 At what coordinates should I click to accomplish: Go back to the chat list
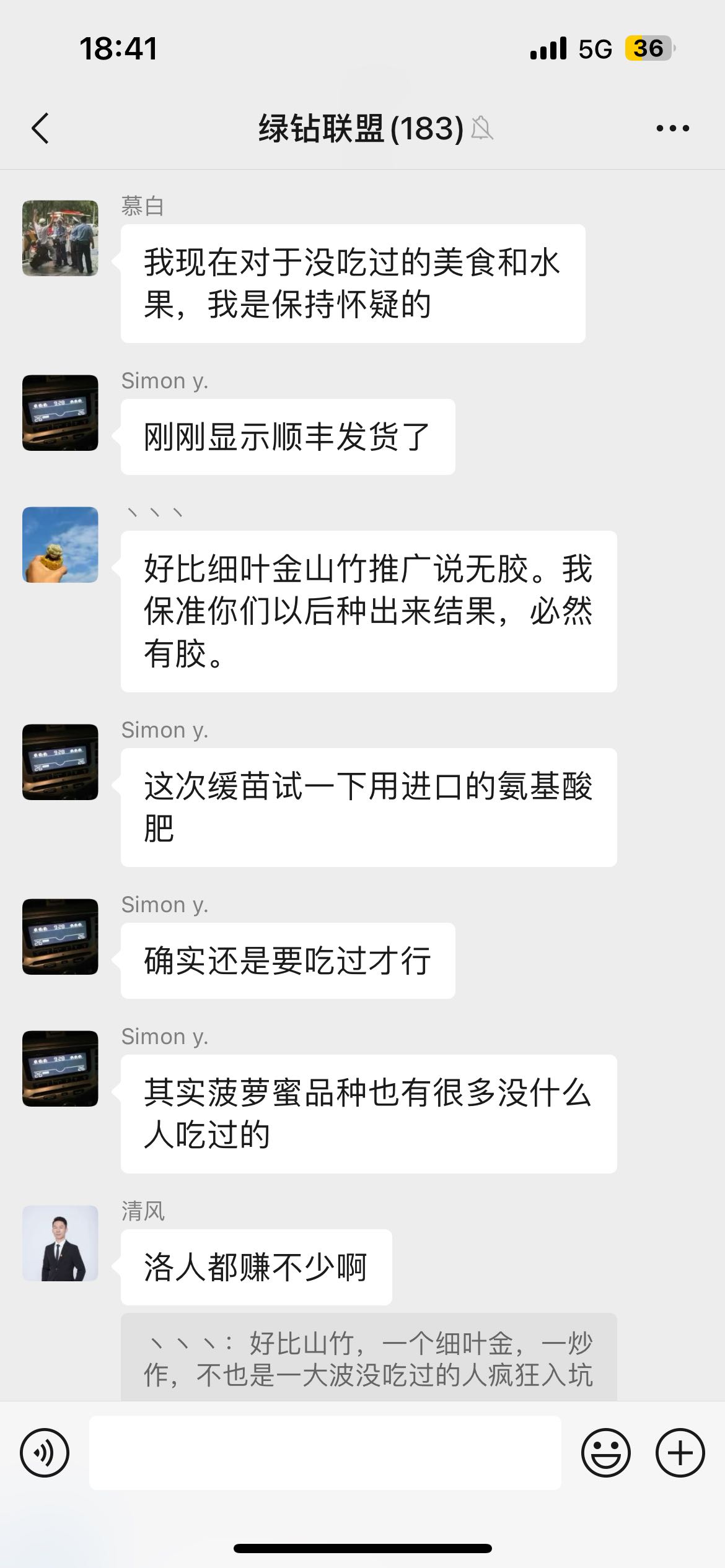coord(40,129)
